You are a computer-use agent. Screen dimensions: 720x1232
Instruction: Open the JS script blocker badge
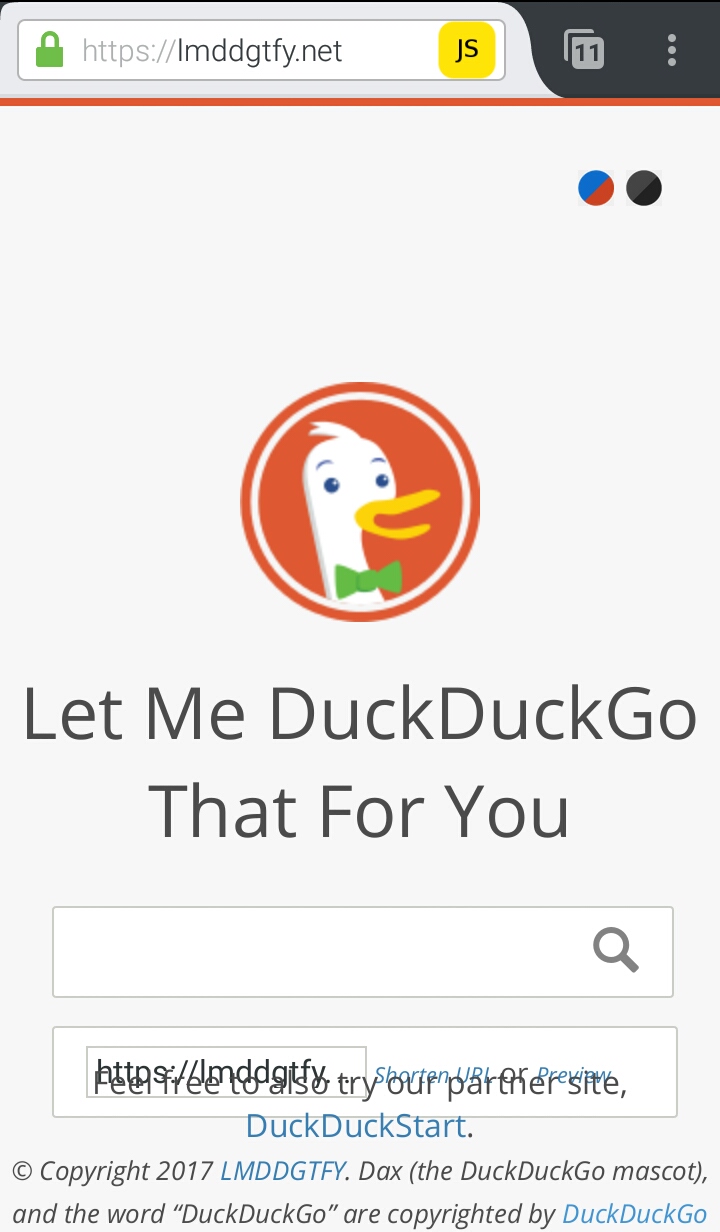coord(467,50)
